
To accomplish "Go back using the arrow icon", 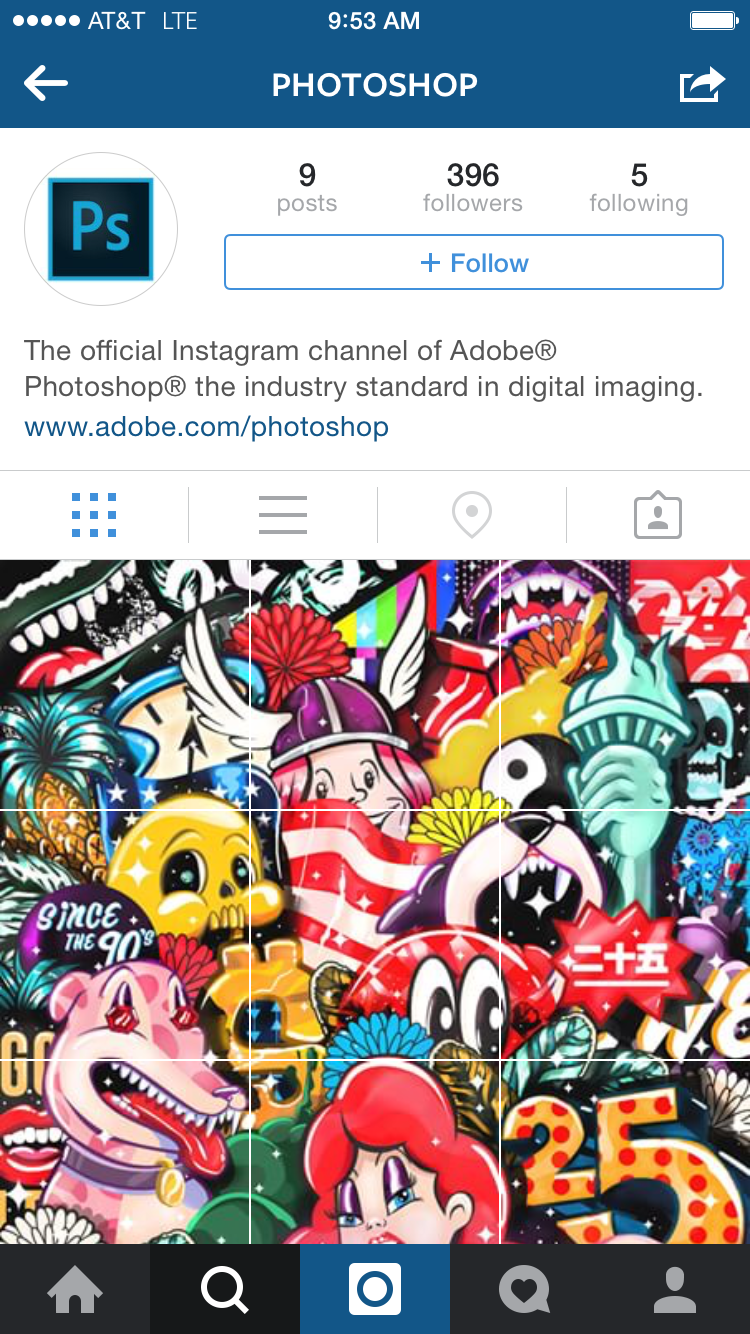I will [x=46, y=84].
